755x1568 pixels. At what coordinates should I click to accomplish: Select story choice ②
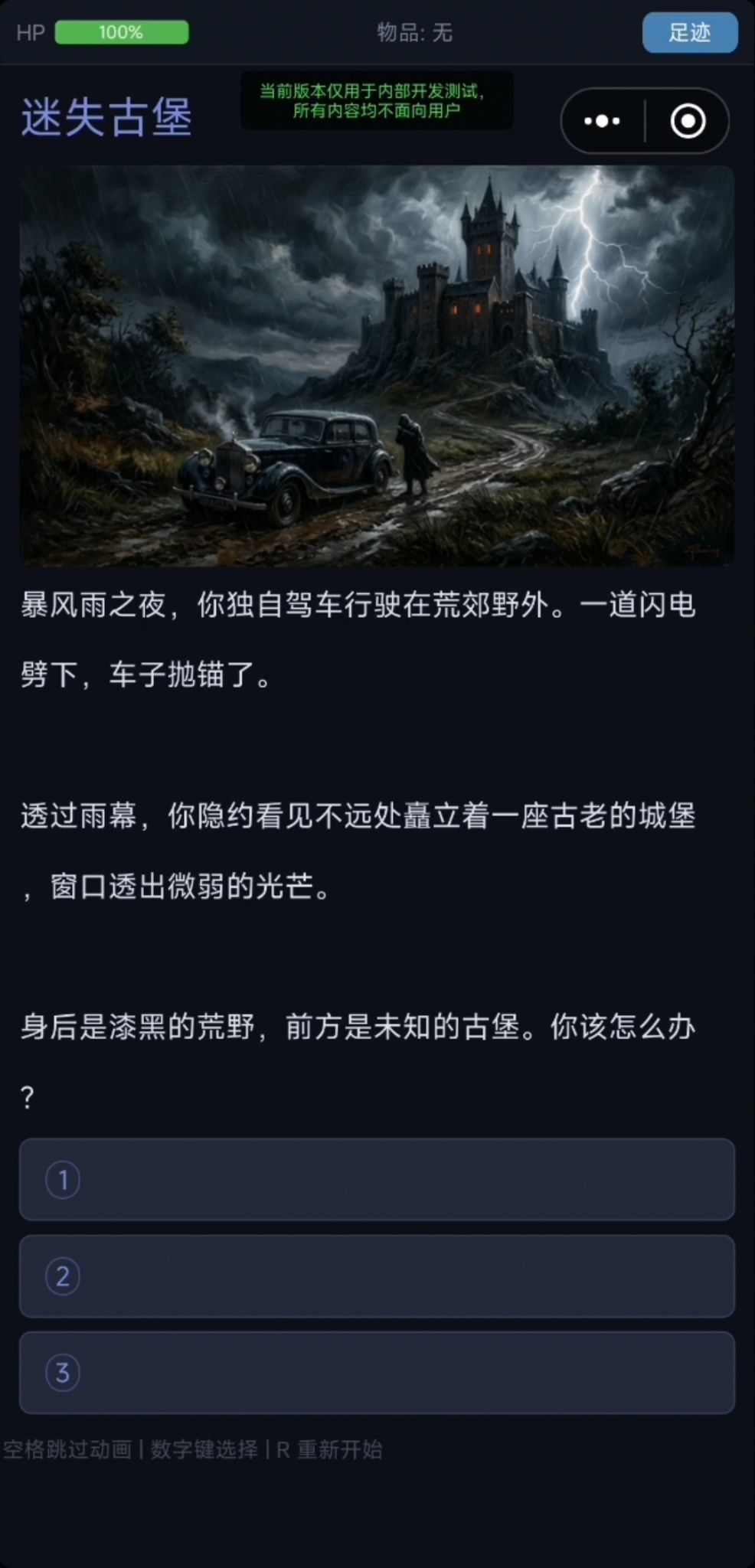pyautogui.click(x=377, y=1276)
